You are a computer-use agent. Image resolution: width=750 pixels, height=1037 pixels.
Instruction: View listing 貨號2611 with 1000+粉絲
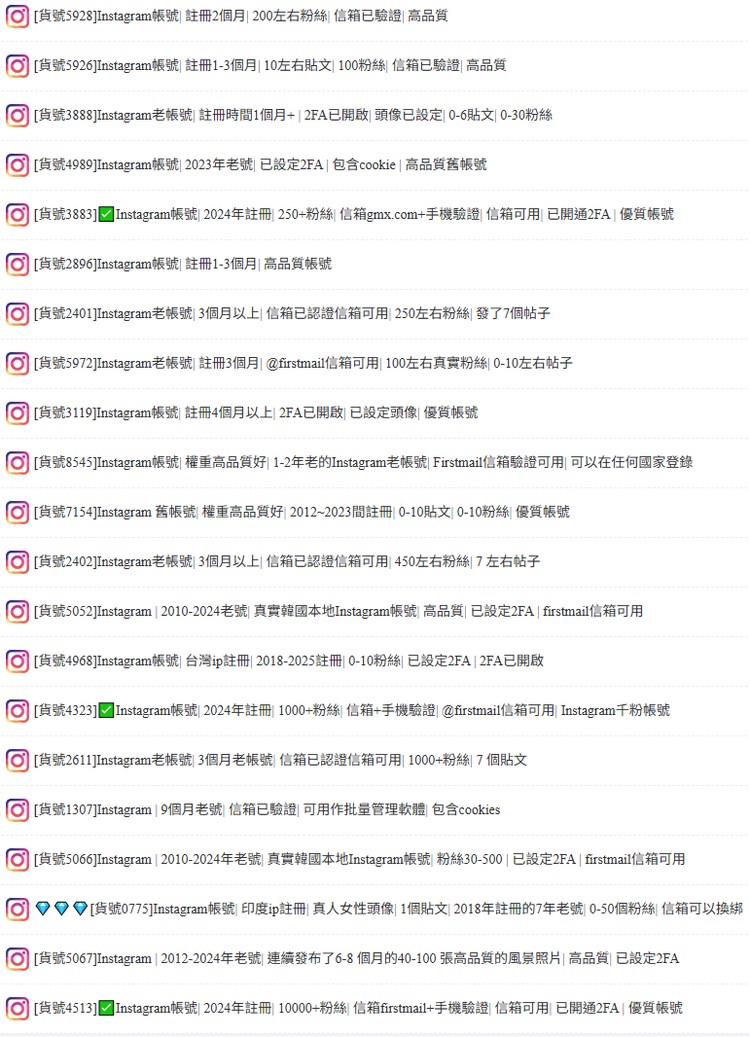(x=280, y=760)
